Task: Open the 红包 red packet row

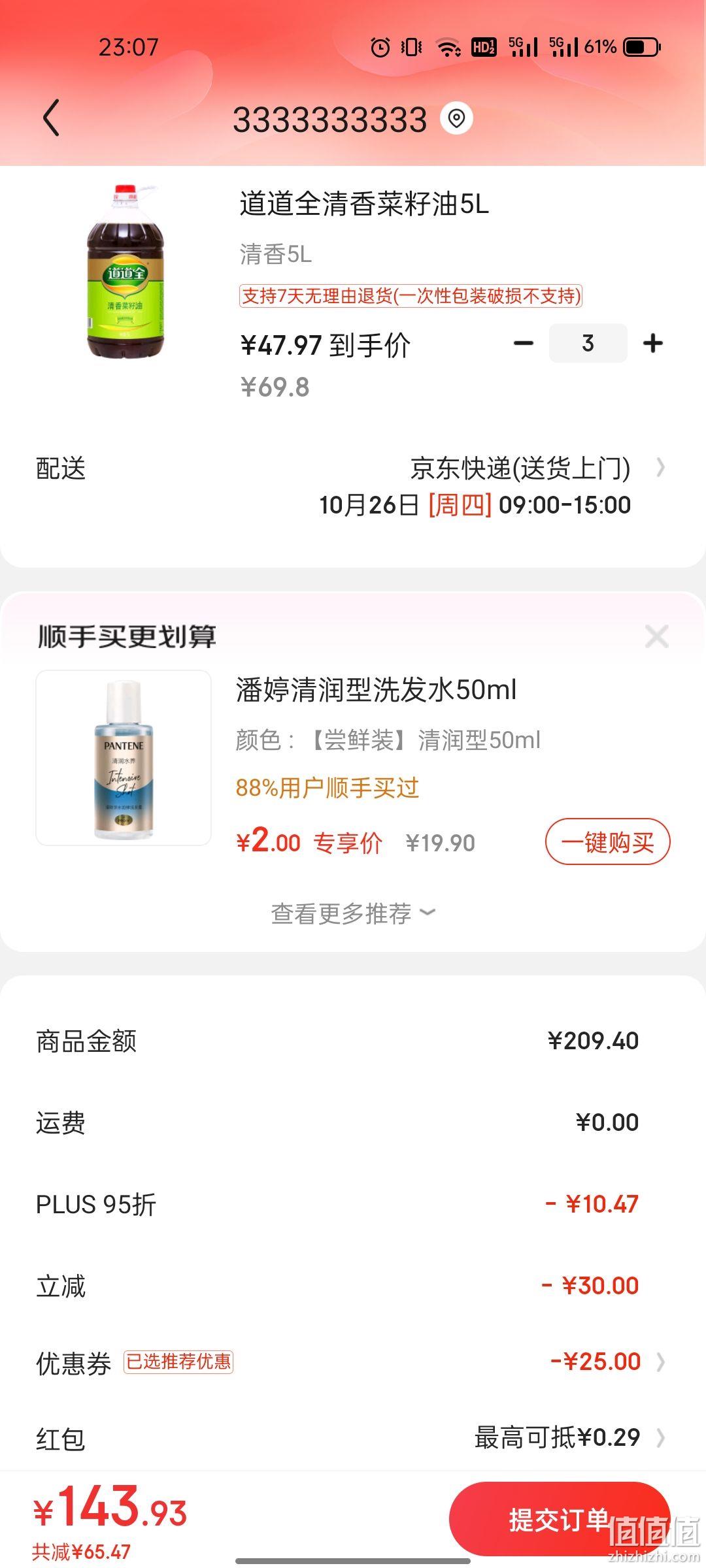Action: coord(353,1438)
